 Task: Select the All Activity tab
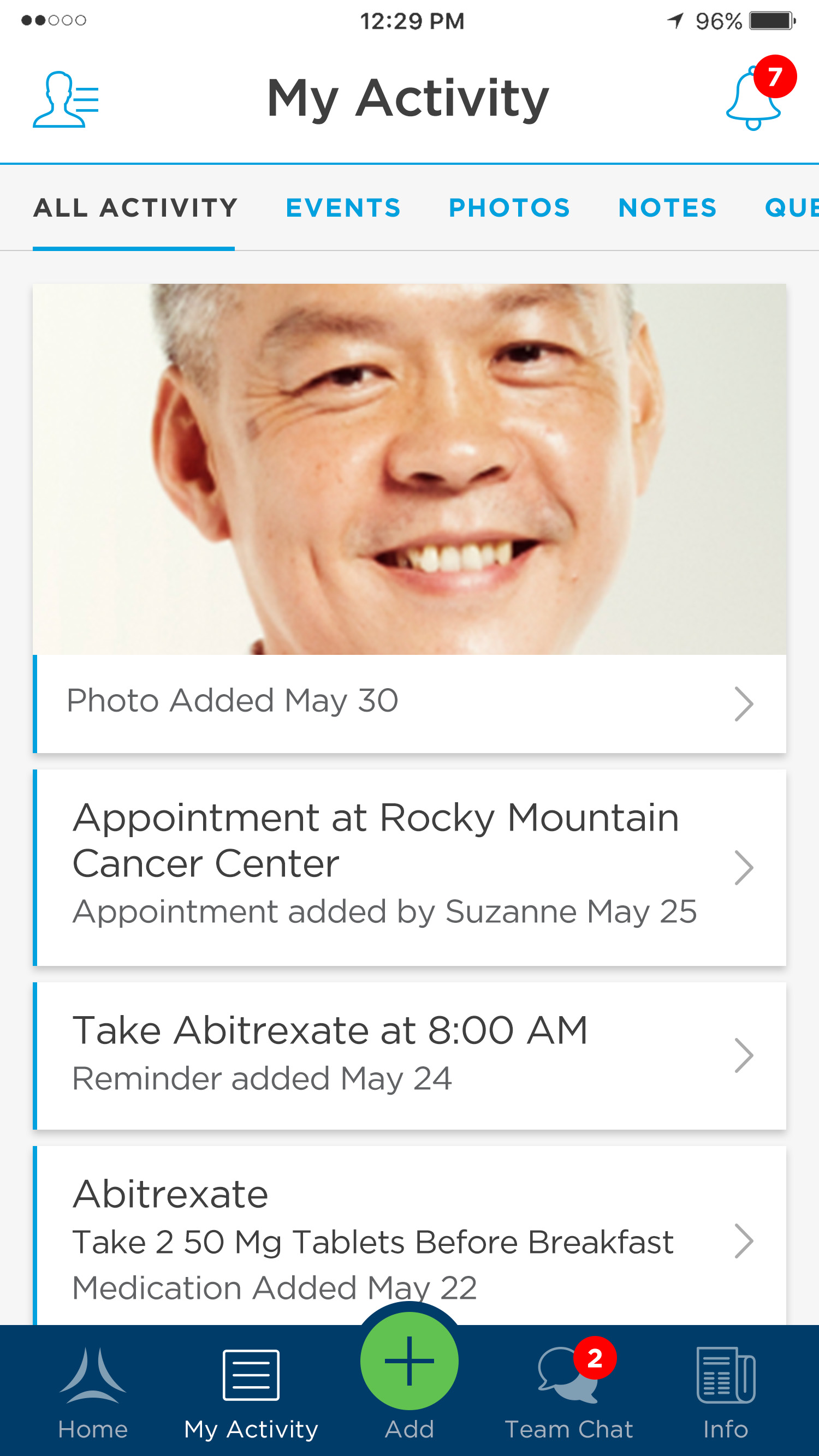[x=135, y=208]
